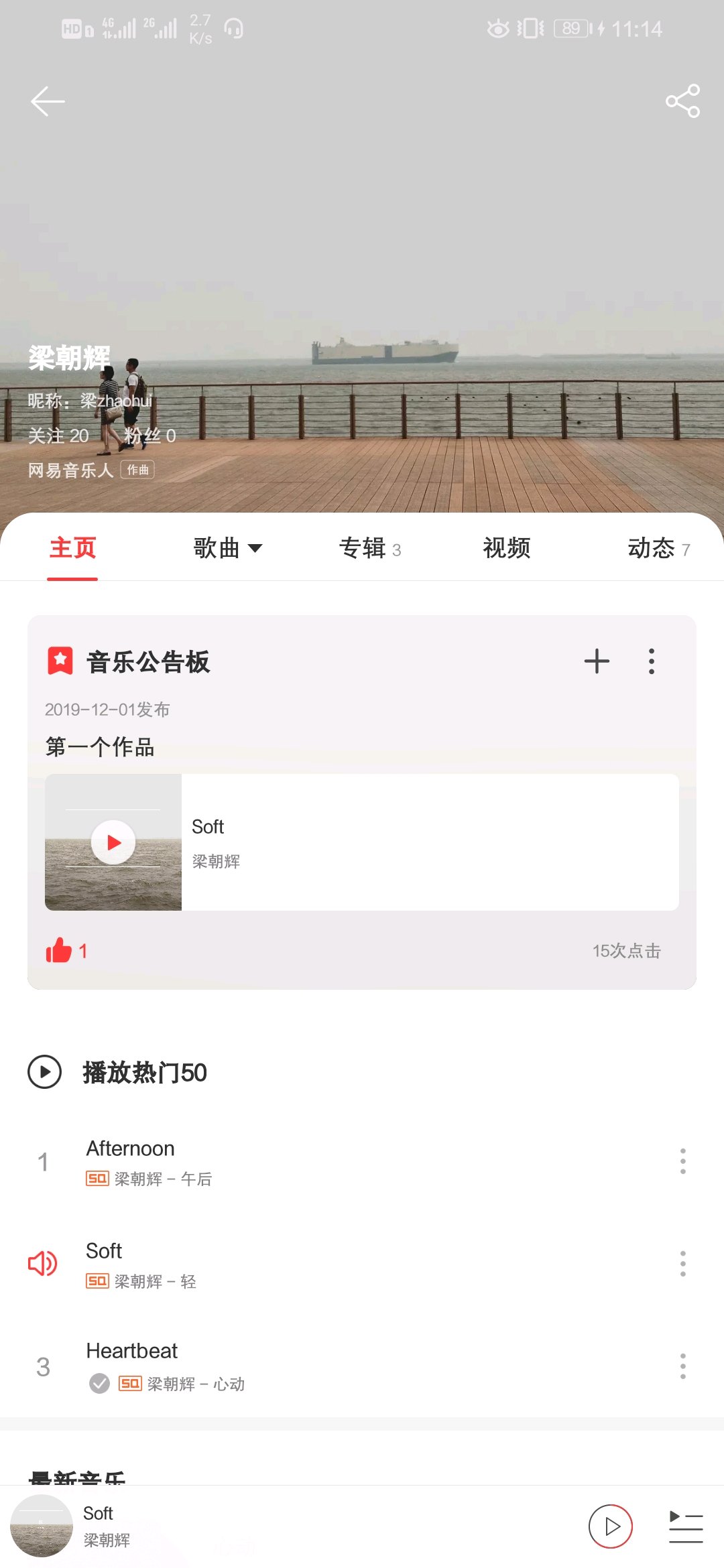
Task: Open the 动态 tab
Action: (657, 548)
